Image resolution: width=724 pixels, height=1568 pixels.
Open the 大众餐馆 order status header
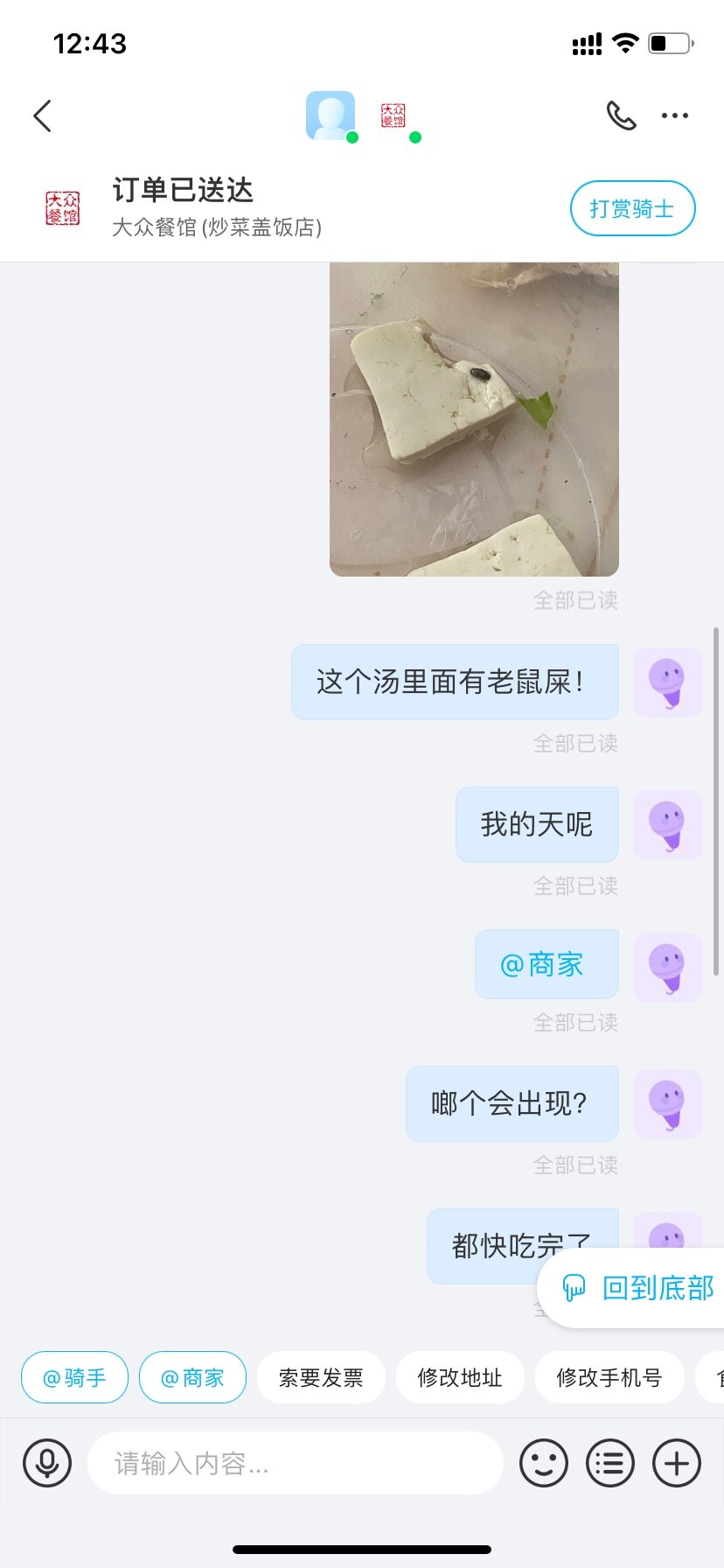(217, 208)
